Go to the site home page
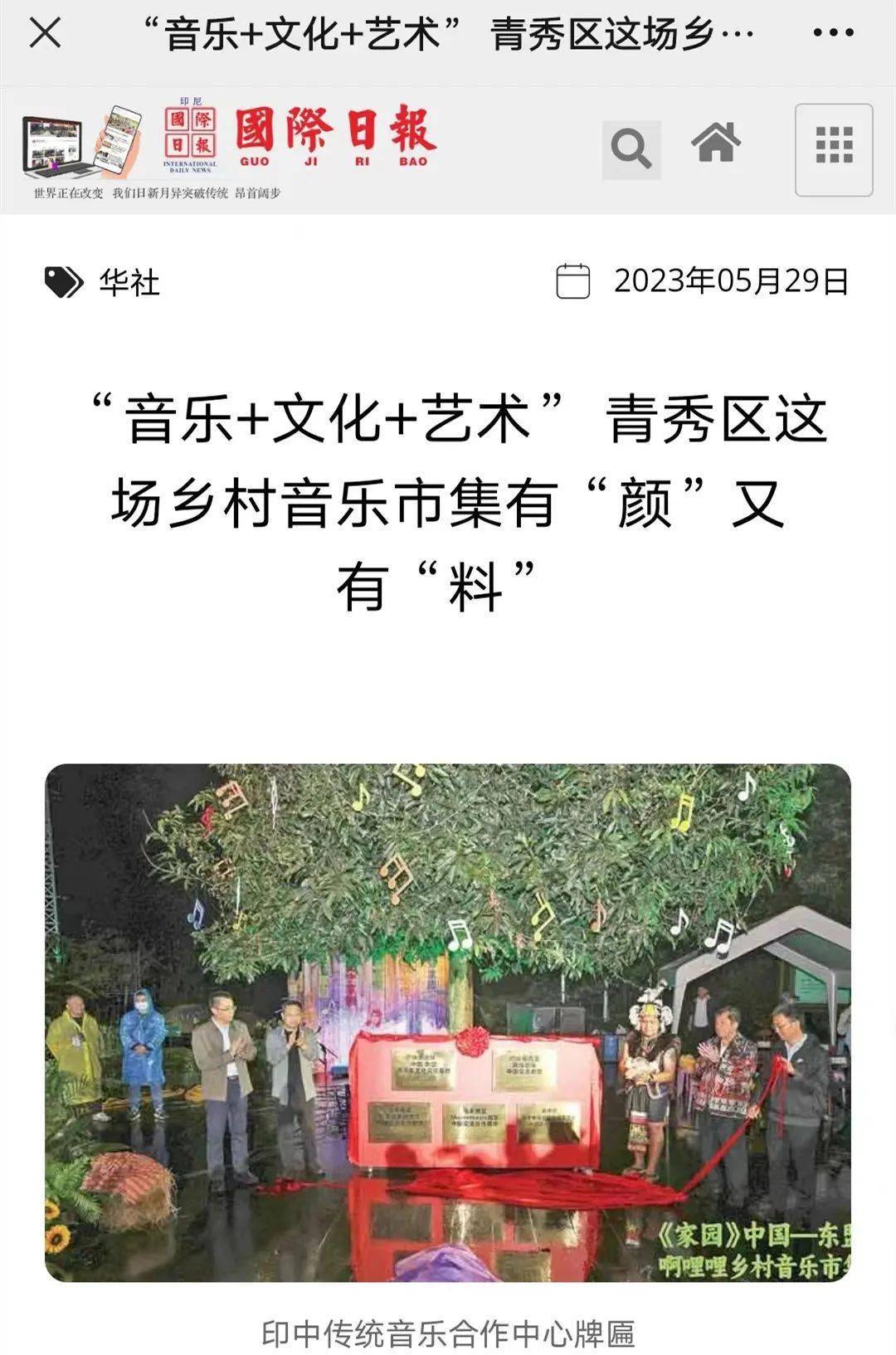 click(x=716, y=143)
